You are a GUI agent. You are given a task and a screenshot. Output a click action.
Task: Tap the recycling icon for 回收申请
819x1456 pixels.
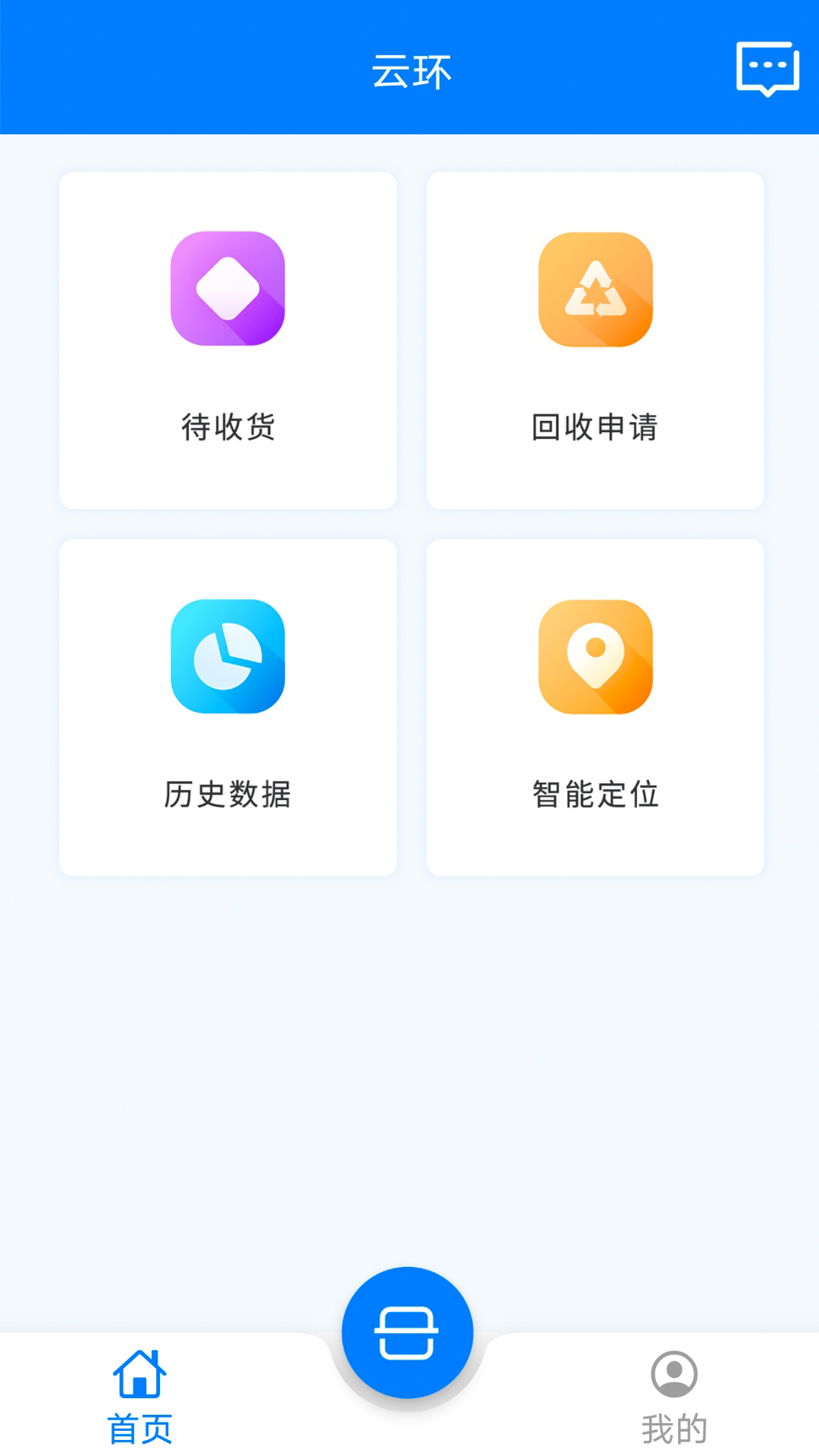click(595, 288)
